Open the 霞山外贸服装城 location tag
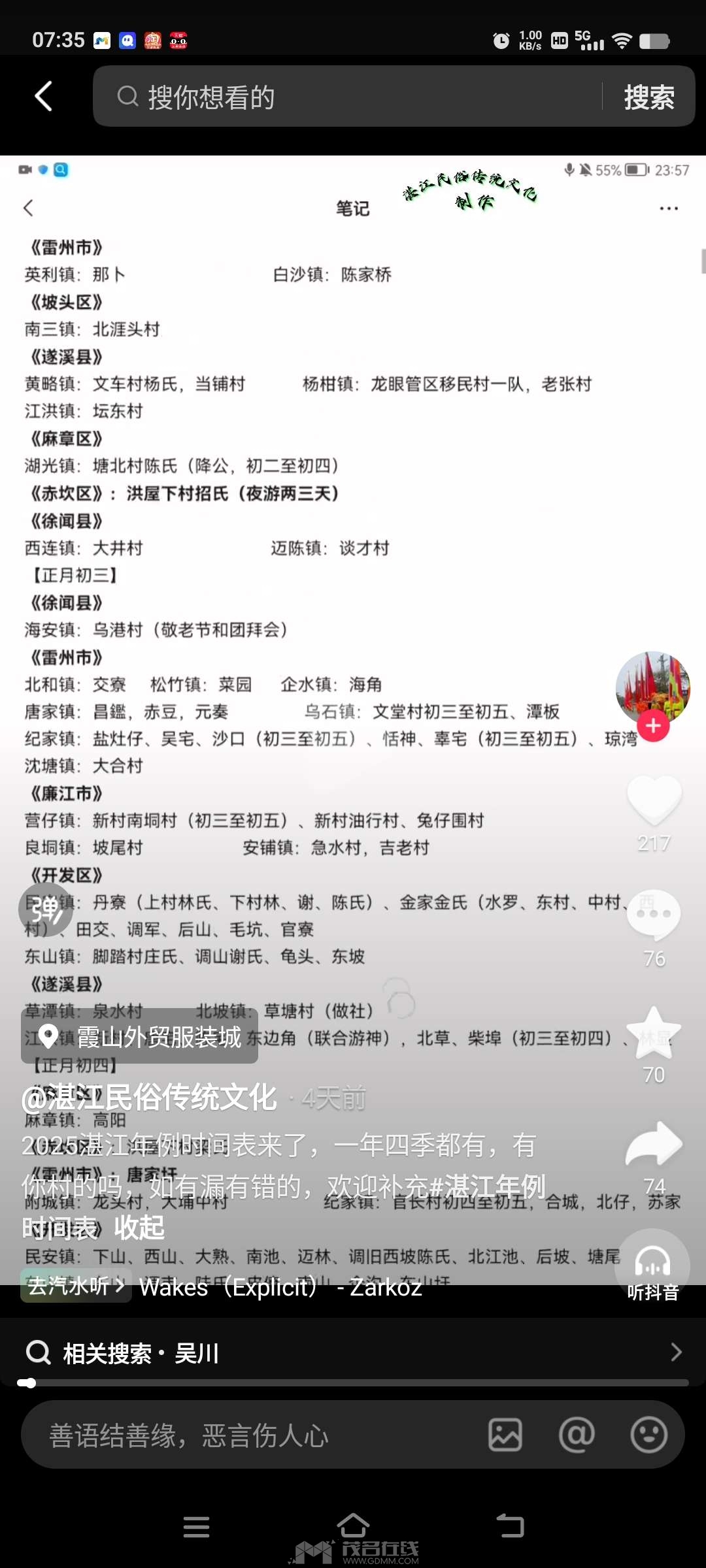 point(140,1036)
